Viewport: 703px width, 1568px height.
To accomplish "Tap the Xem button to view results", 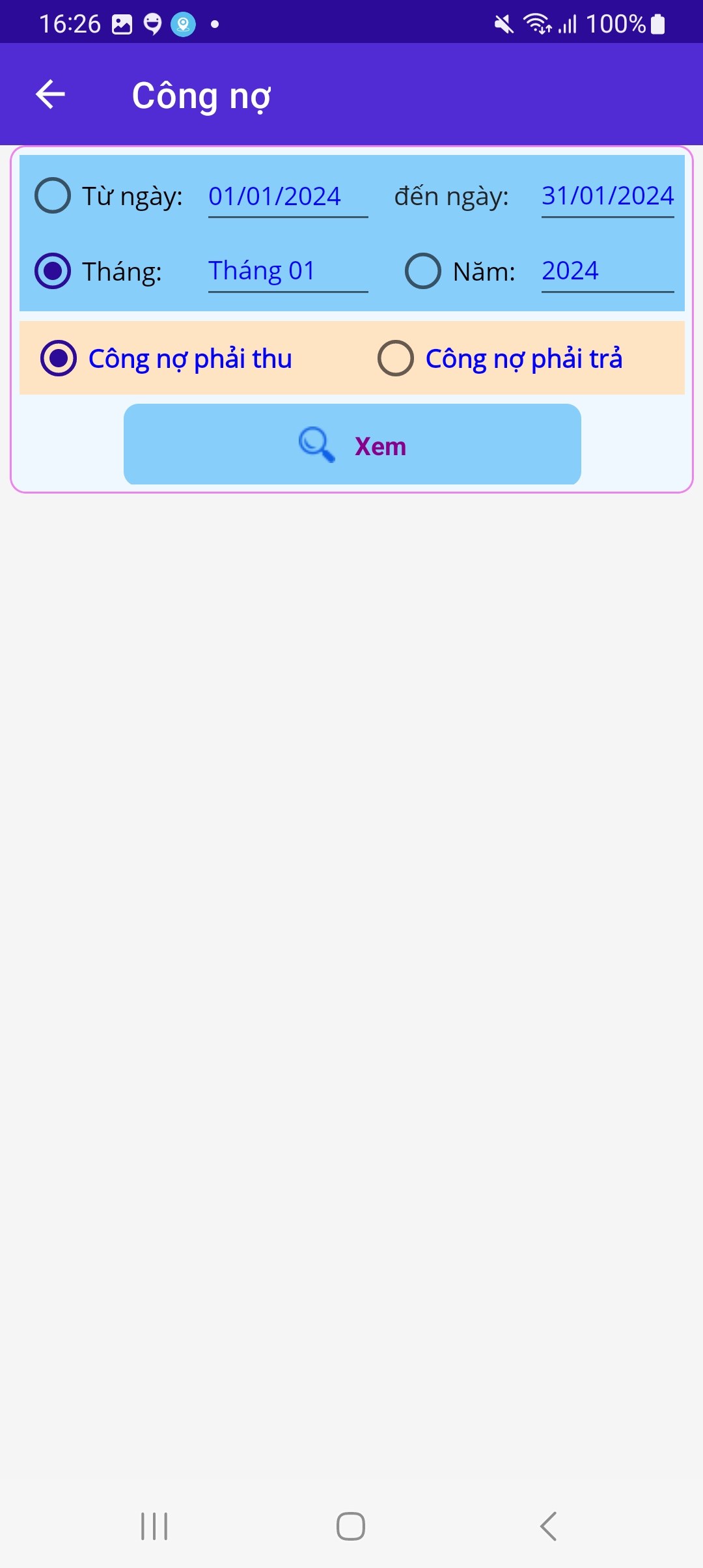I will coord(352,445).
